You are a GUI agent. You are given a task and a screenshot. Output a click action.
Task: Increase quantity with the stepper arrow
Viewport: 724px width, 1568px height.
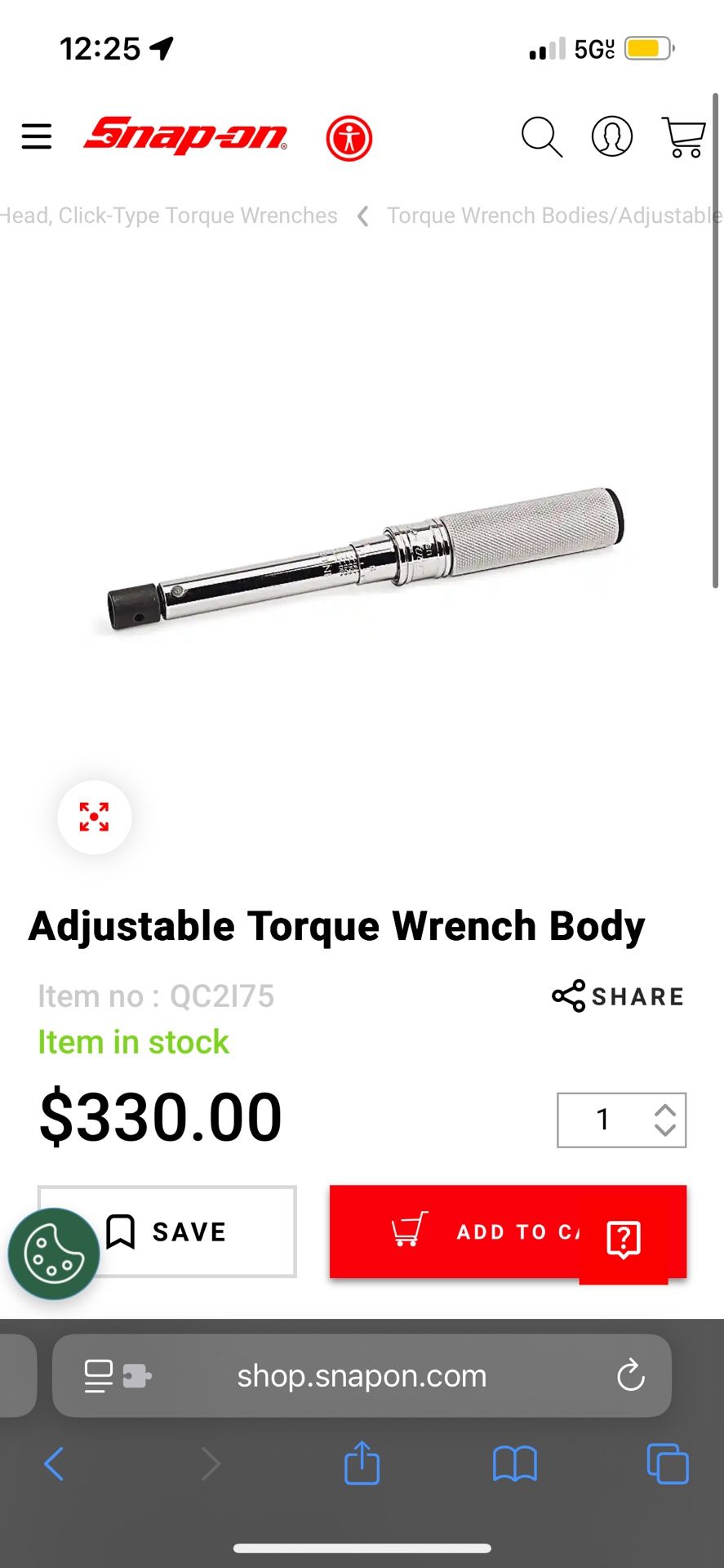[664, 1109]
